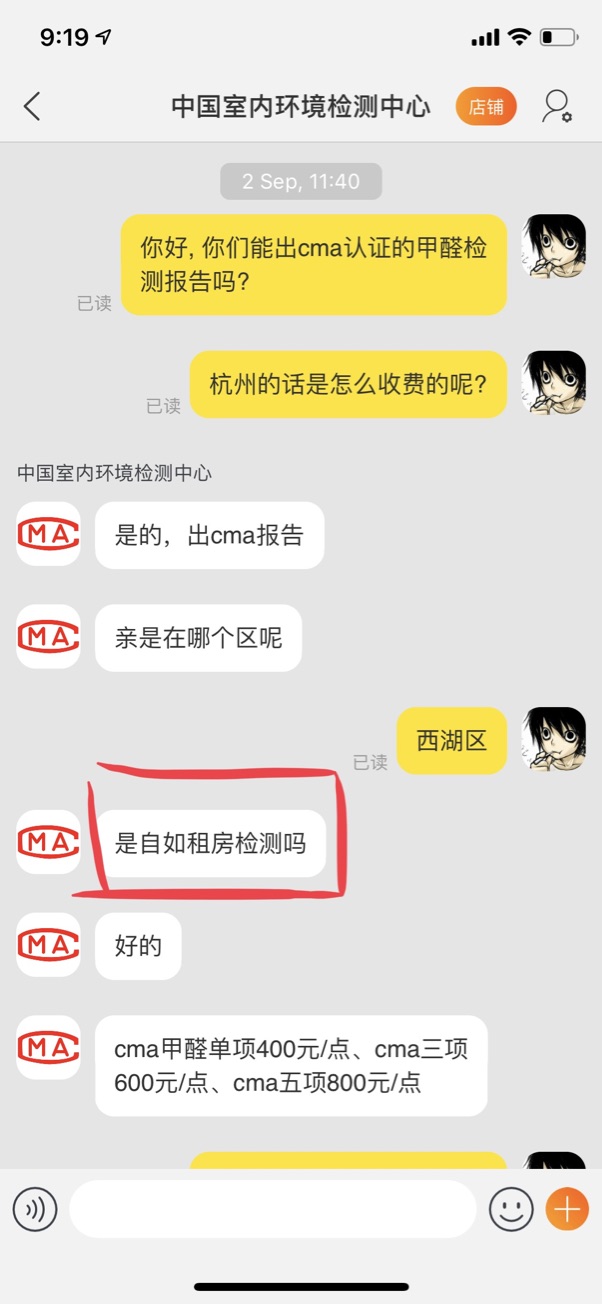Open contact settings icon

(557, 107)
